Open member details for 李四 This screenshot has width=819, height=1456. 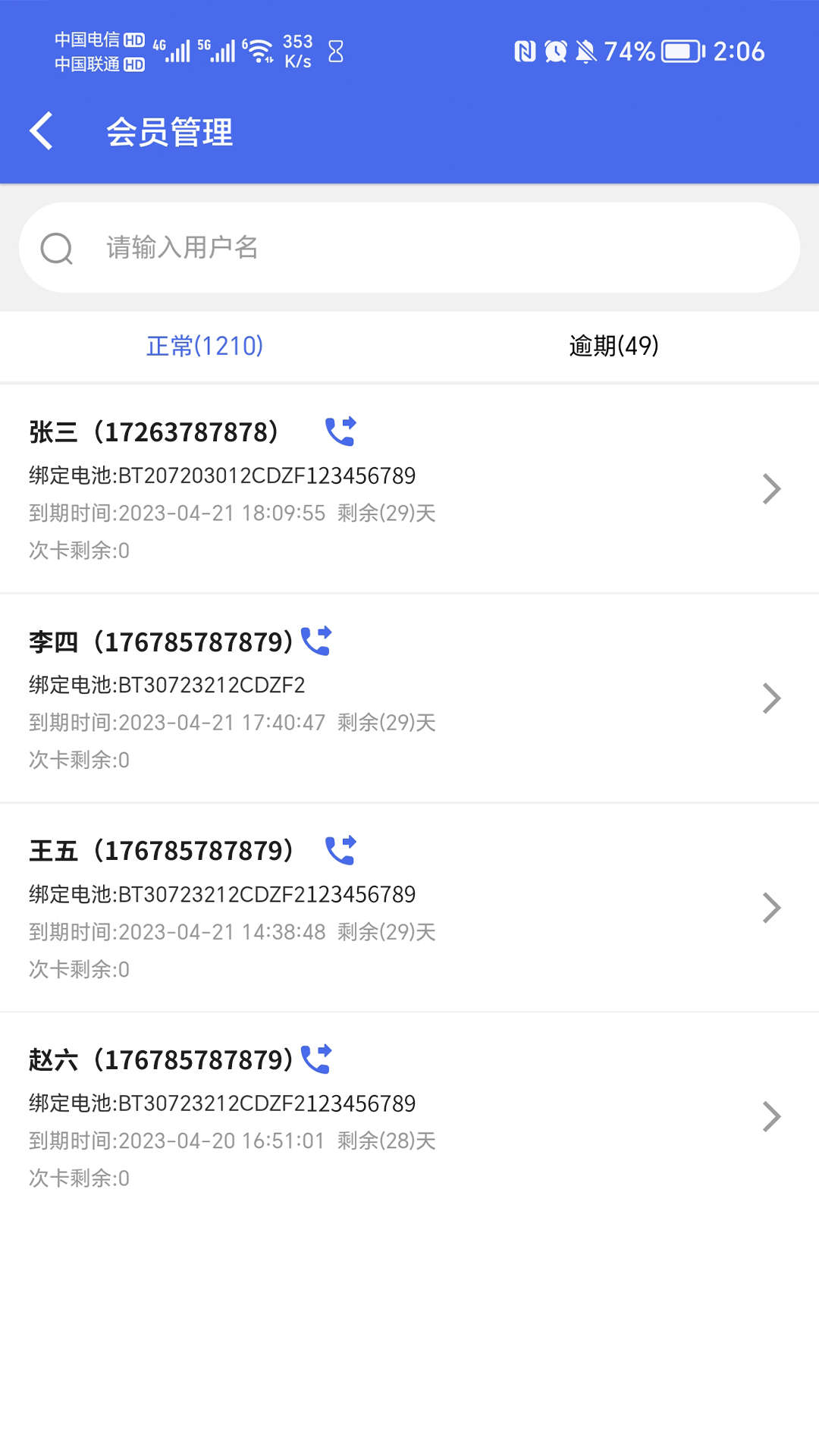point(771,698)
